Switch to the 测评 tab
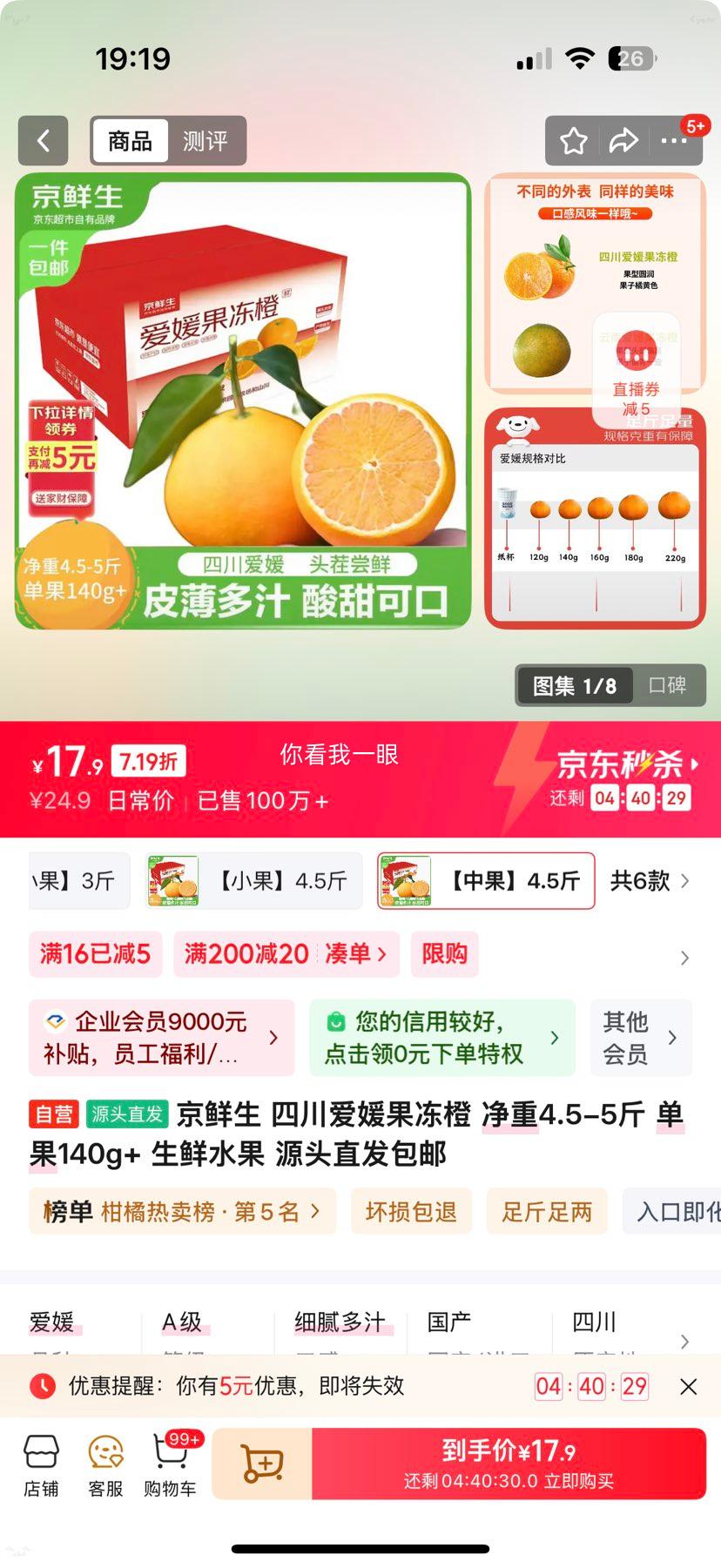This screenshot has width=721, height=1568. pos(204,140)
